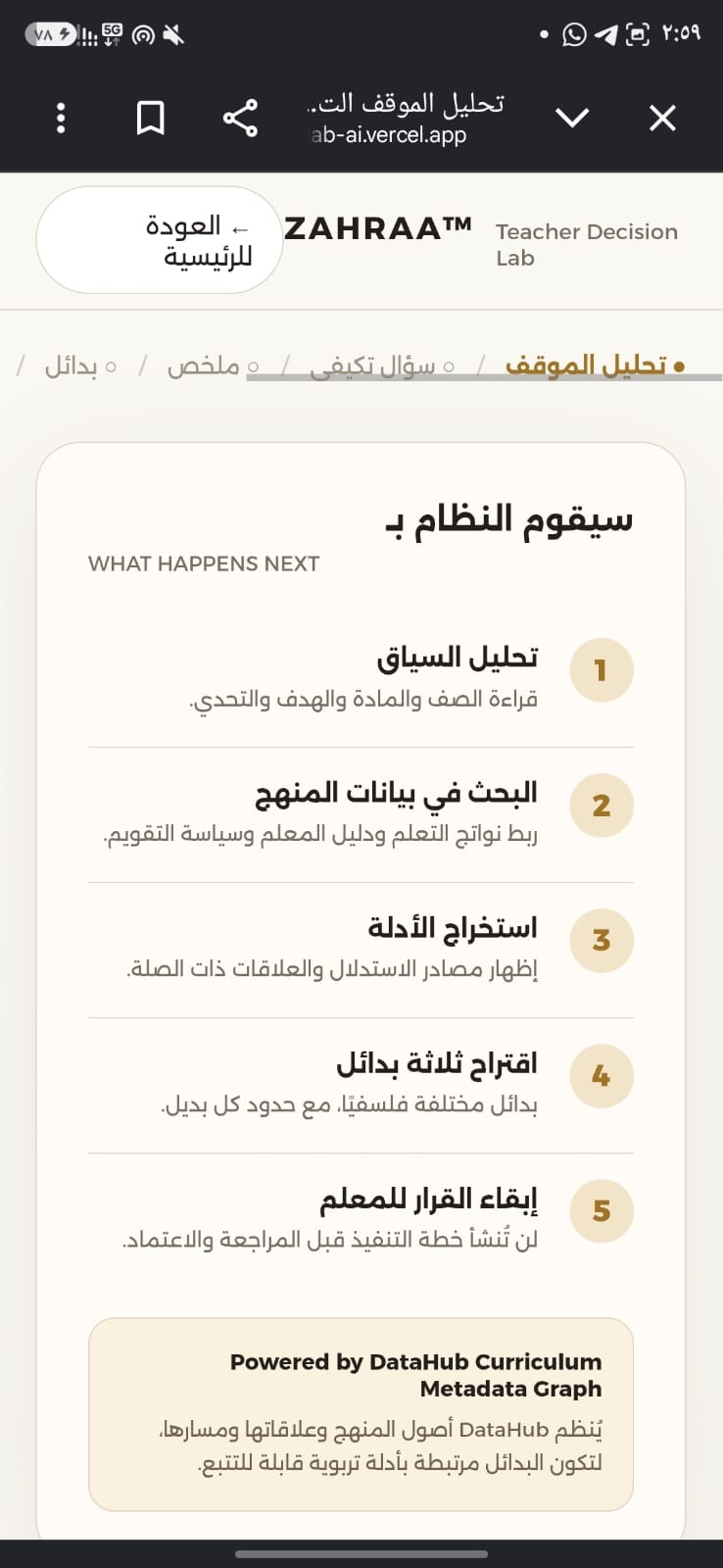Go to the سؤال تكيفي step
This screenshot has width=723, height=1568.
[382, 367]
